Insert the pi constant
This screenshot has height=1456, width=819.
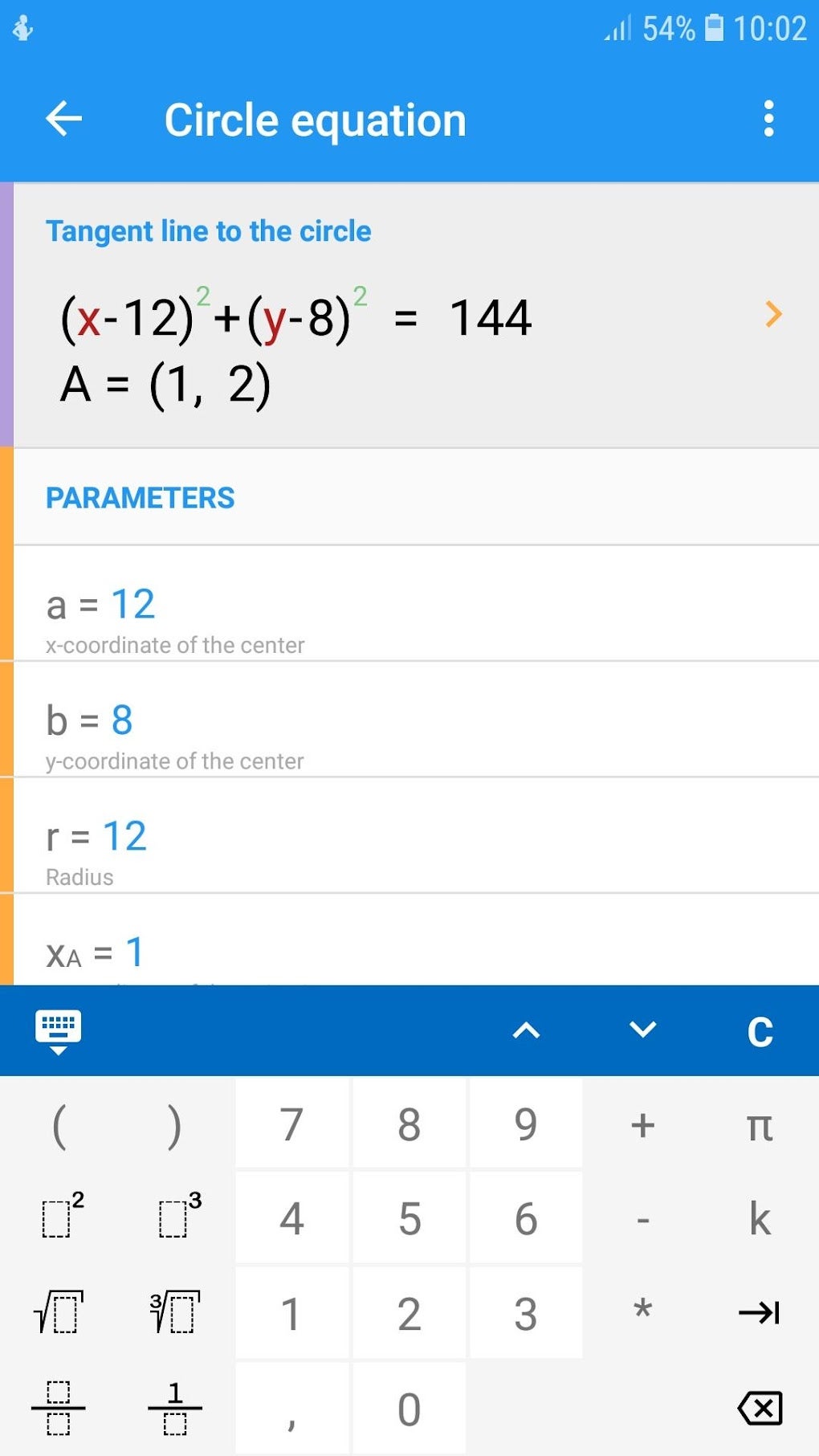point(759,1125)
